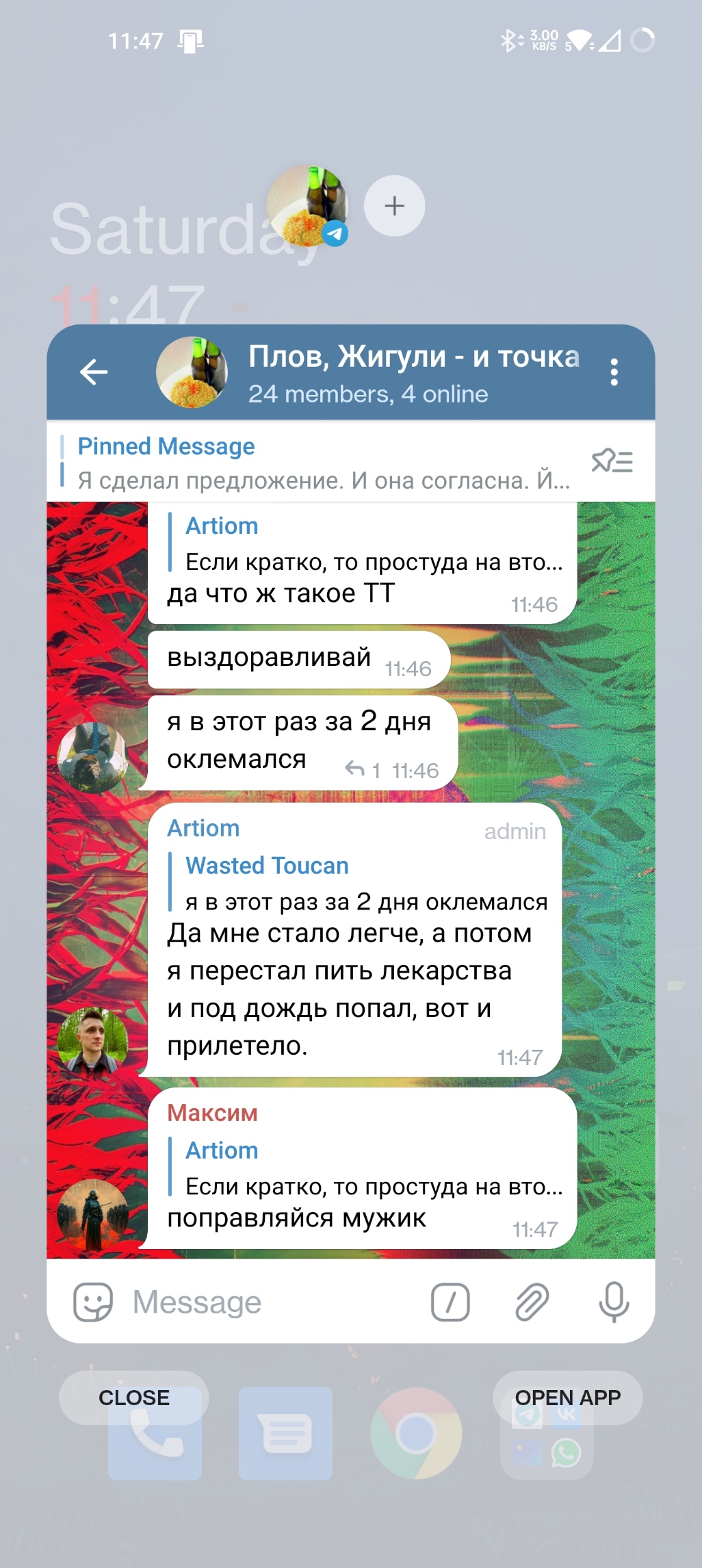Tap the microphone to record voice
702x1568 pixels.
click(x=614, y=1302)
